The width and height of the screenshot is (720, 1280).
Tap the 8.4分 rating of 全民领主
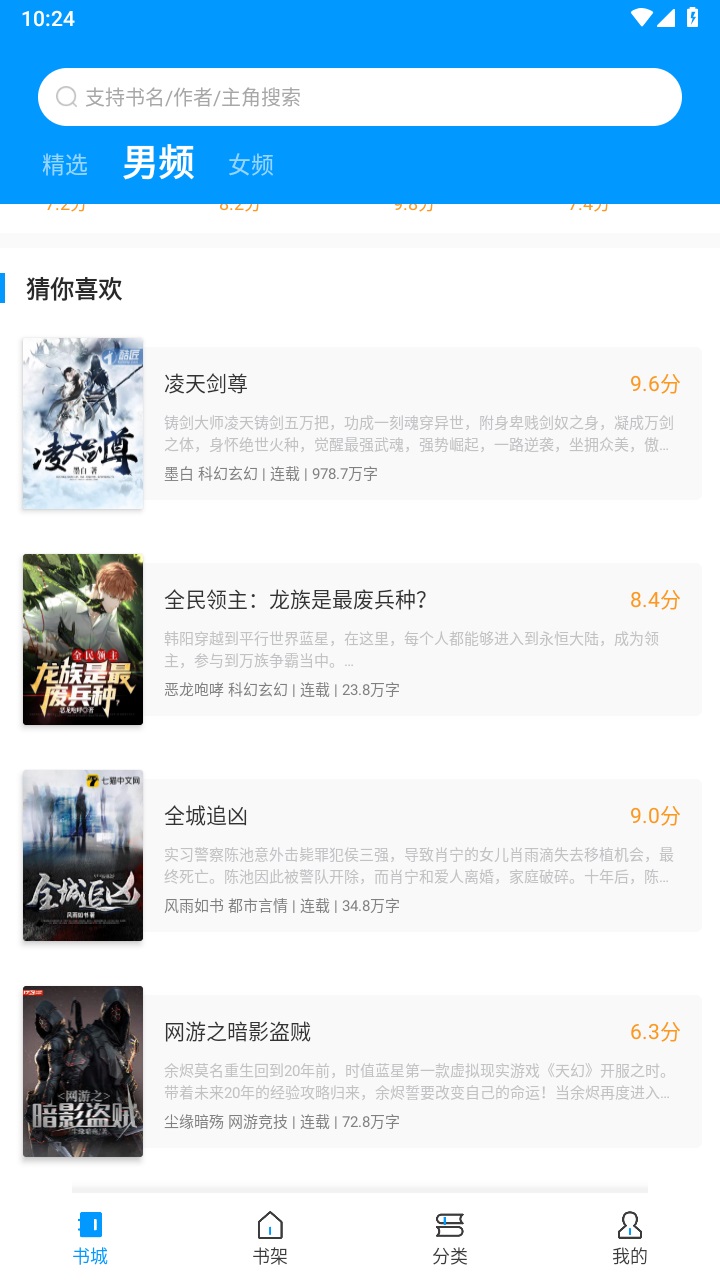(x=653, y=599)
